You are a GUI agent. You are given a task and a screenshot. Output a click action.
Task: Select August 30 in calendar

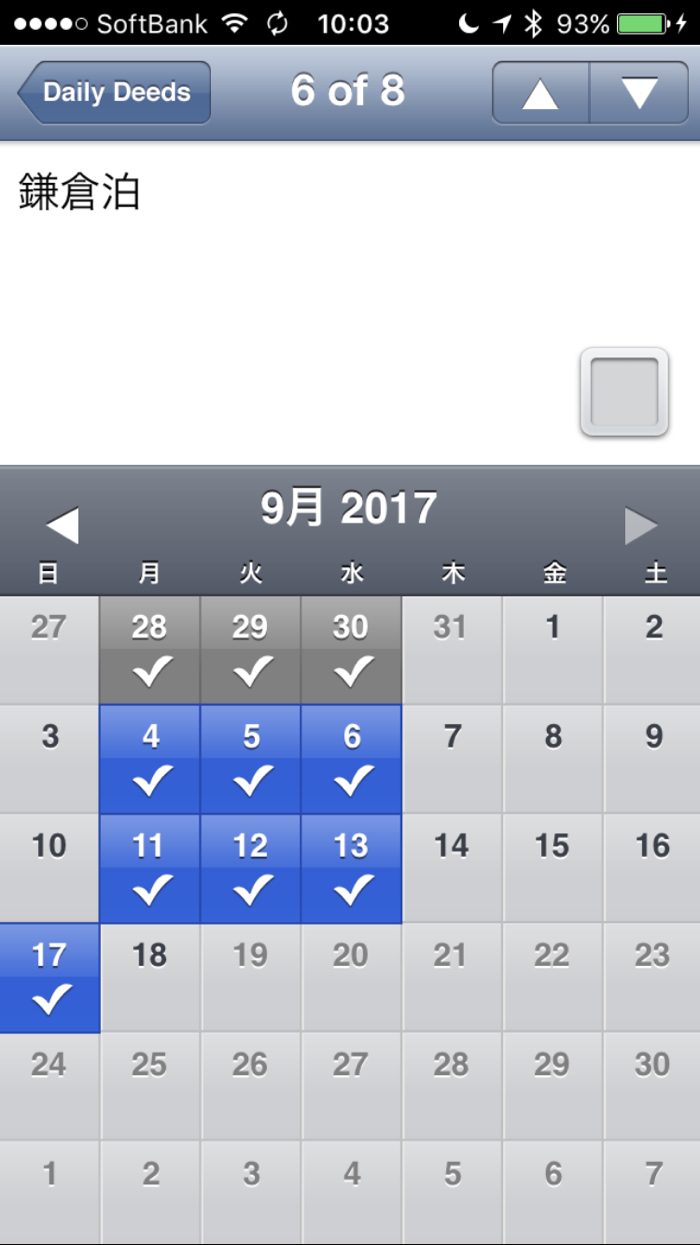[x=351, y=650]
